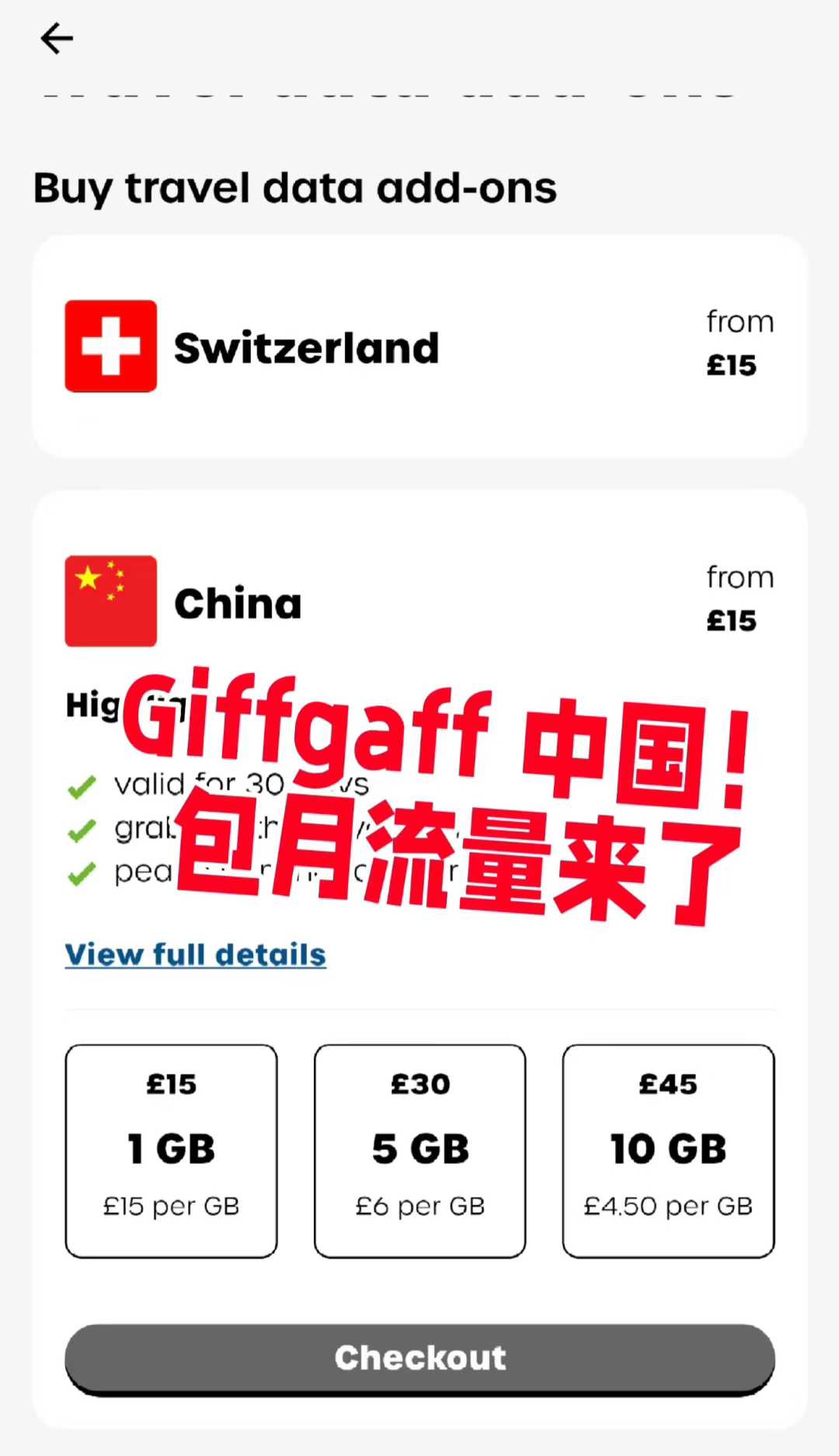
Task: Tap the Checkout button
Action: 419,1357
